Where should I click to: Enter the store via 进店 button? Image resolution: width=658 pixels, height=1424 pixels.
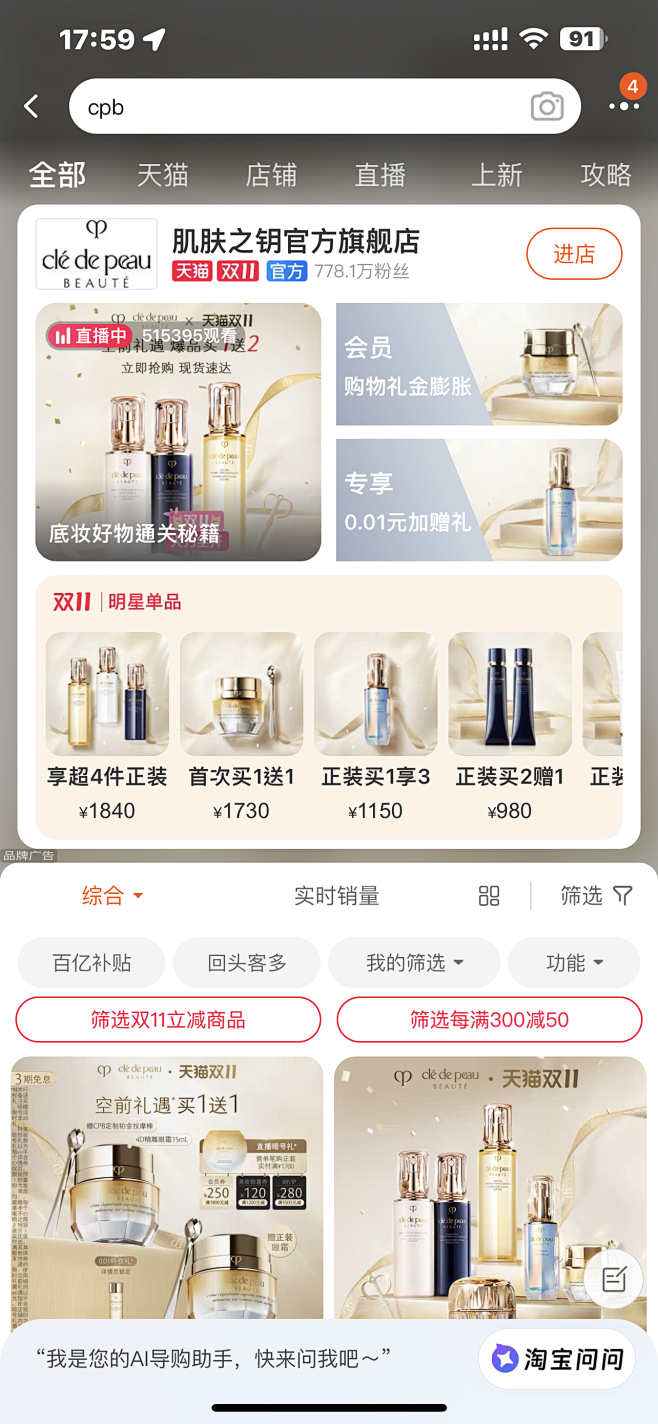pyautogui.click(x=574, y=254)
